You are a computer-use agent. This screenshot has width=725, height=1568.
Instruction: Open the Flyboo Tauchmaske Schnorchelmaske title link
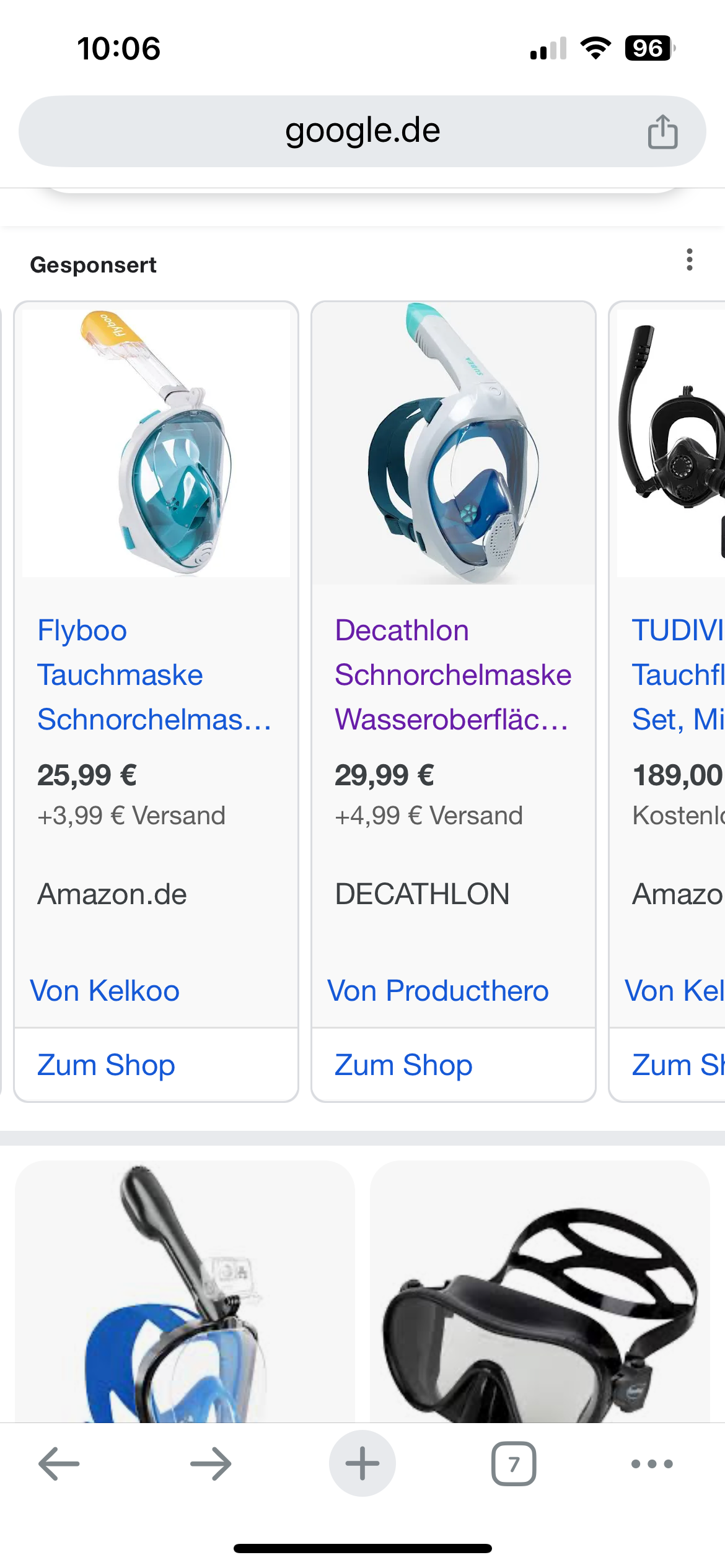(154, 675)
